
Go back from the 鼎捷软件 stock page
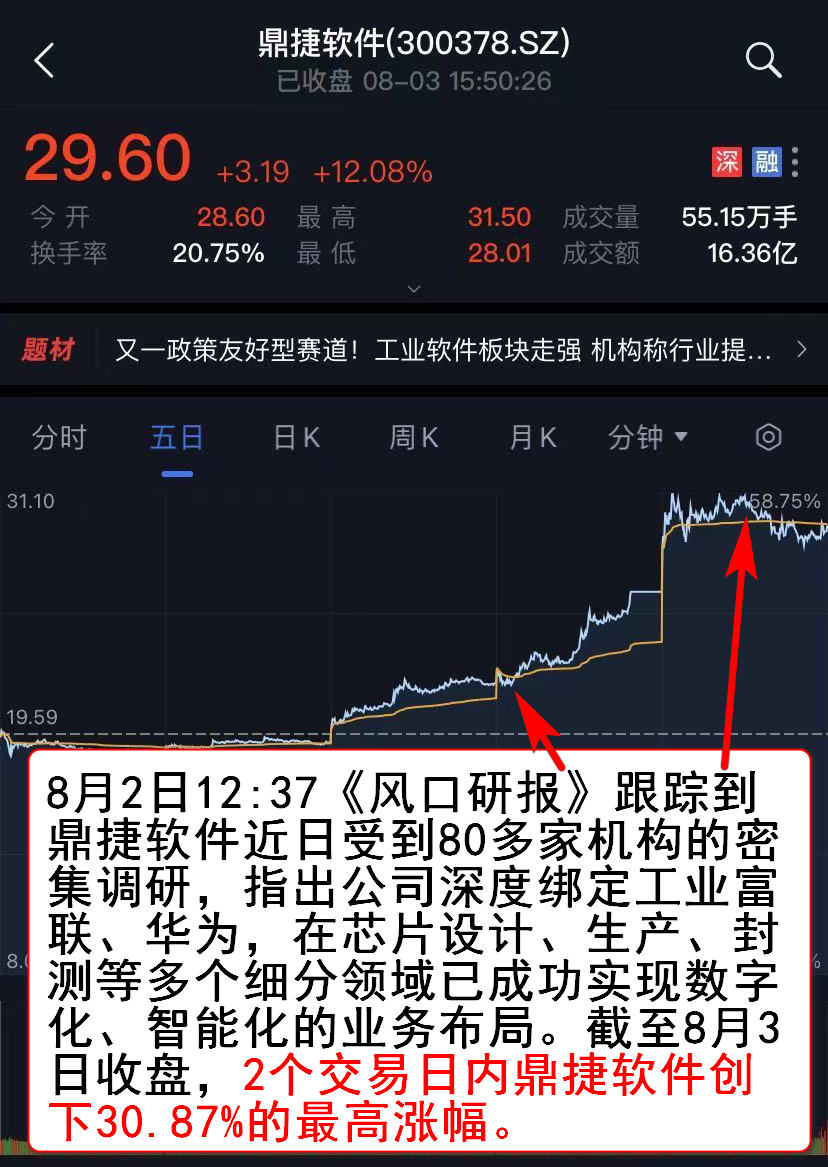pyautogui.click(x=44, y=61)
